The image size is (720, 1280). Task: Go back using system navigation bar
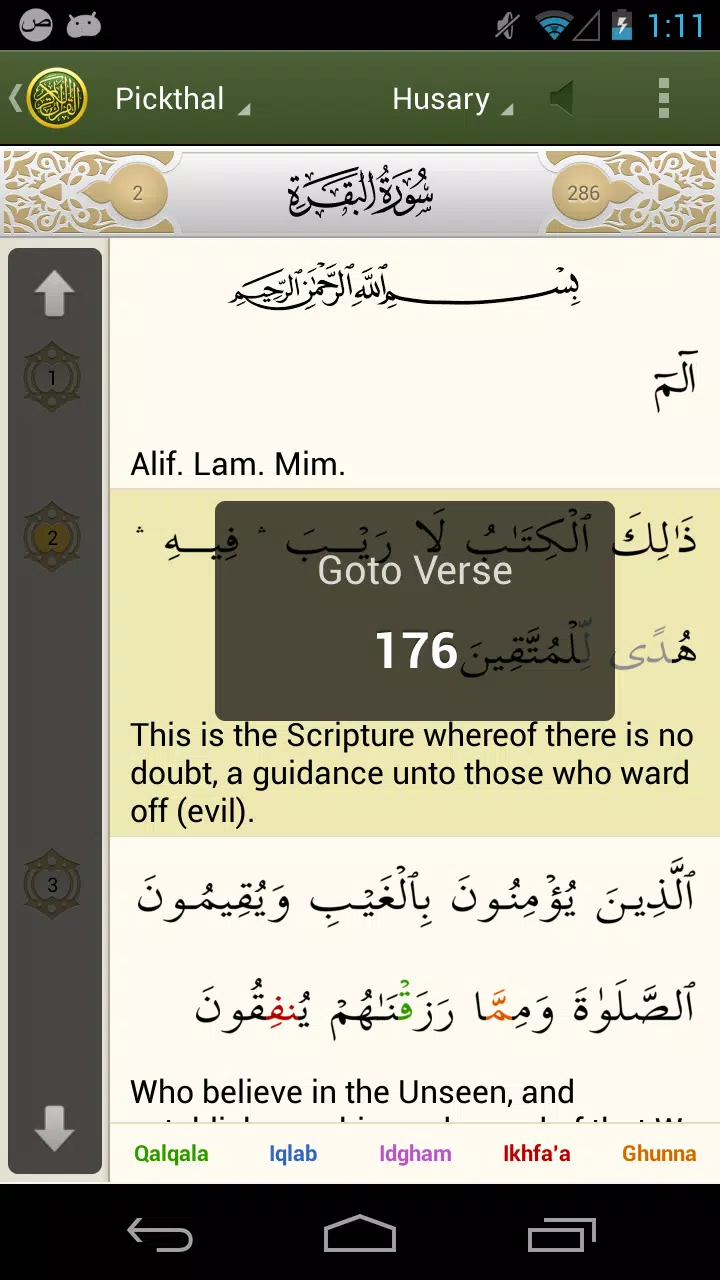[160, 1234]
